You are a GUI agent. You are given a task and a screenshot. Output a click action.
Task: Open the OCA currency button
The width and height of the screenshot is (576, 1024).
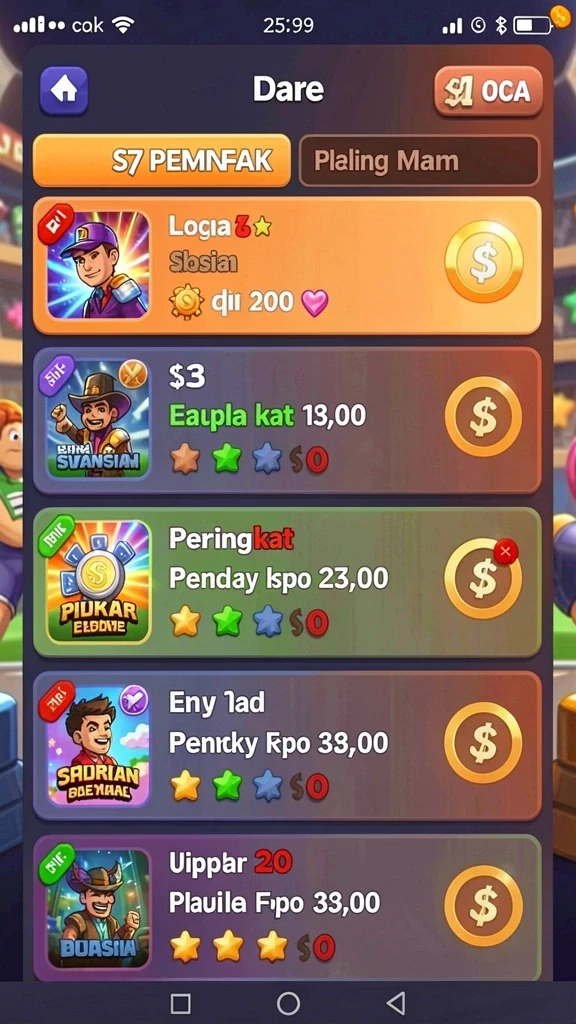point(488,91)
